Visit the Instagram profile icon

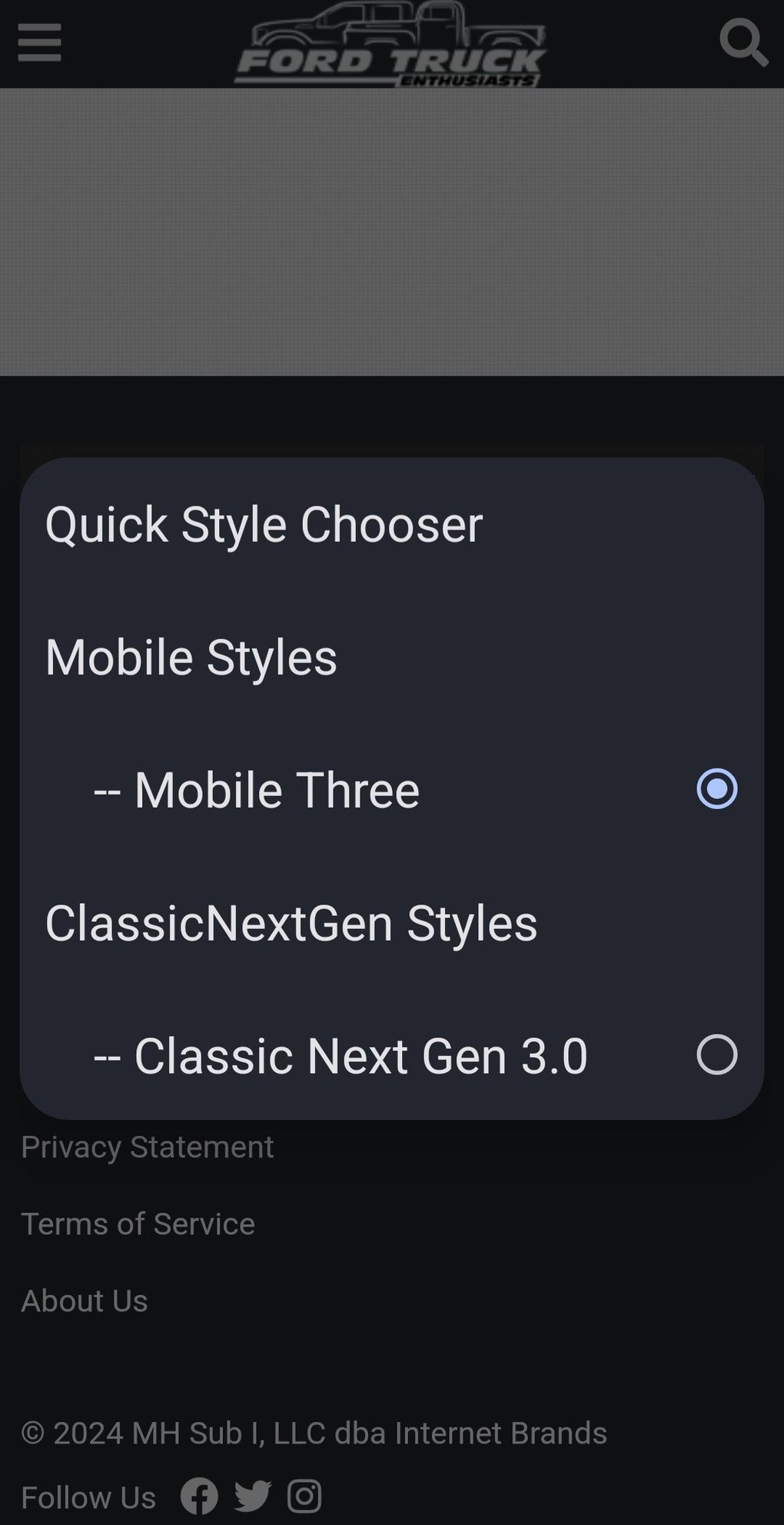(304, 1497)
